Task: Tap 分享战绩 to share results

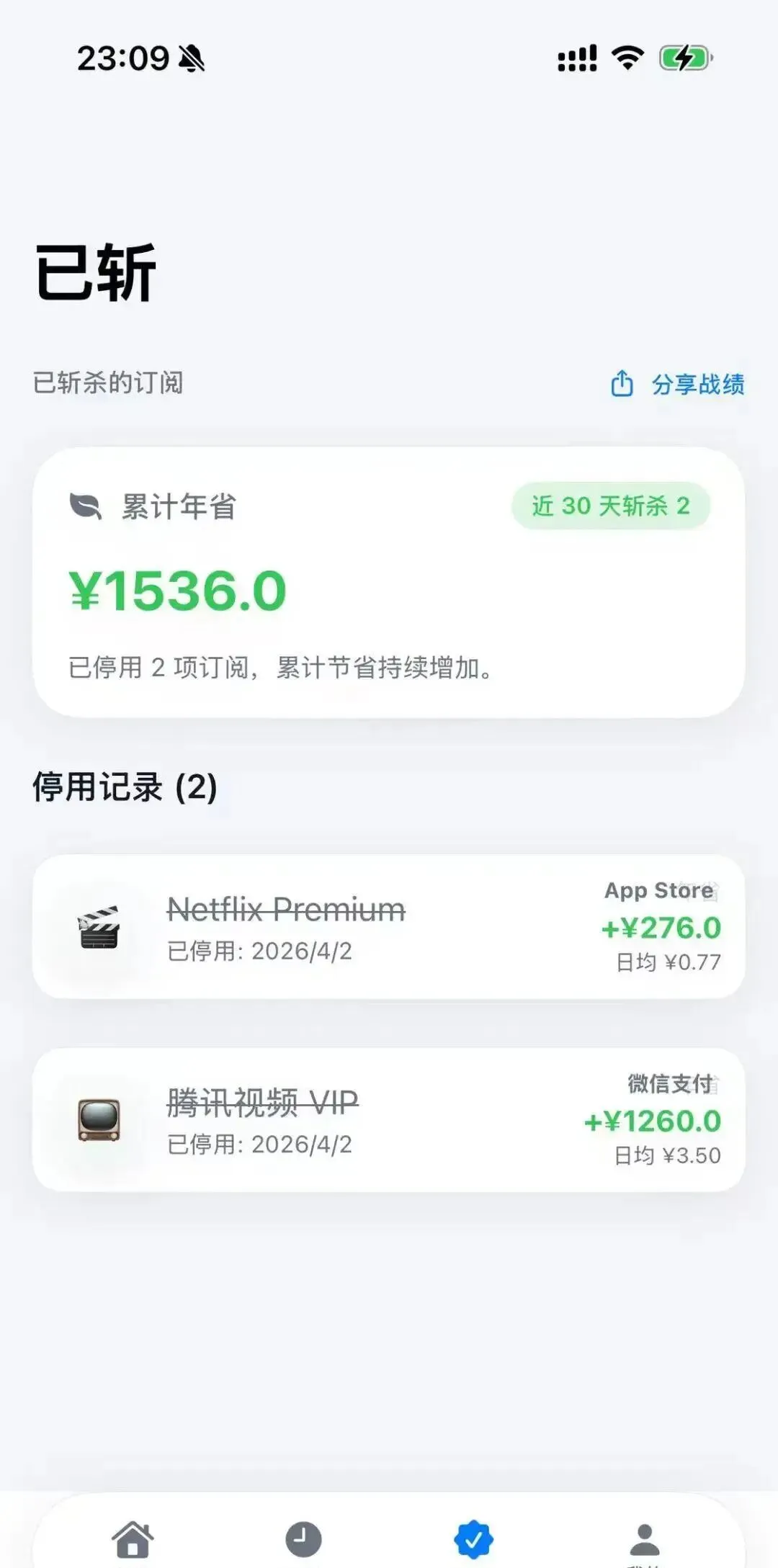Action: click(x=677, y=384)
